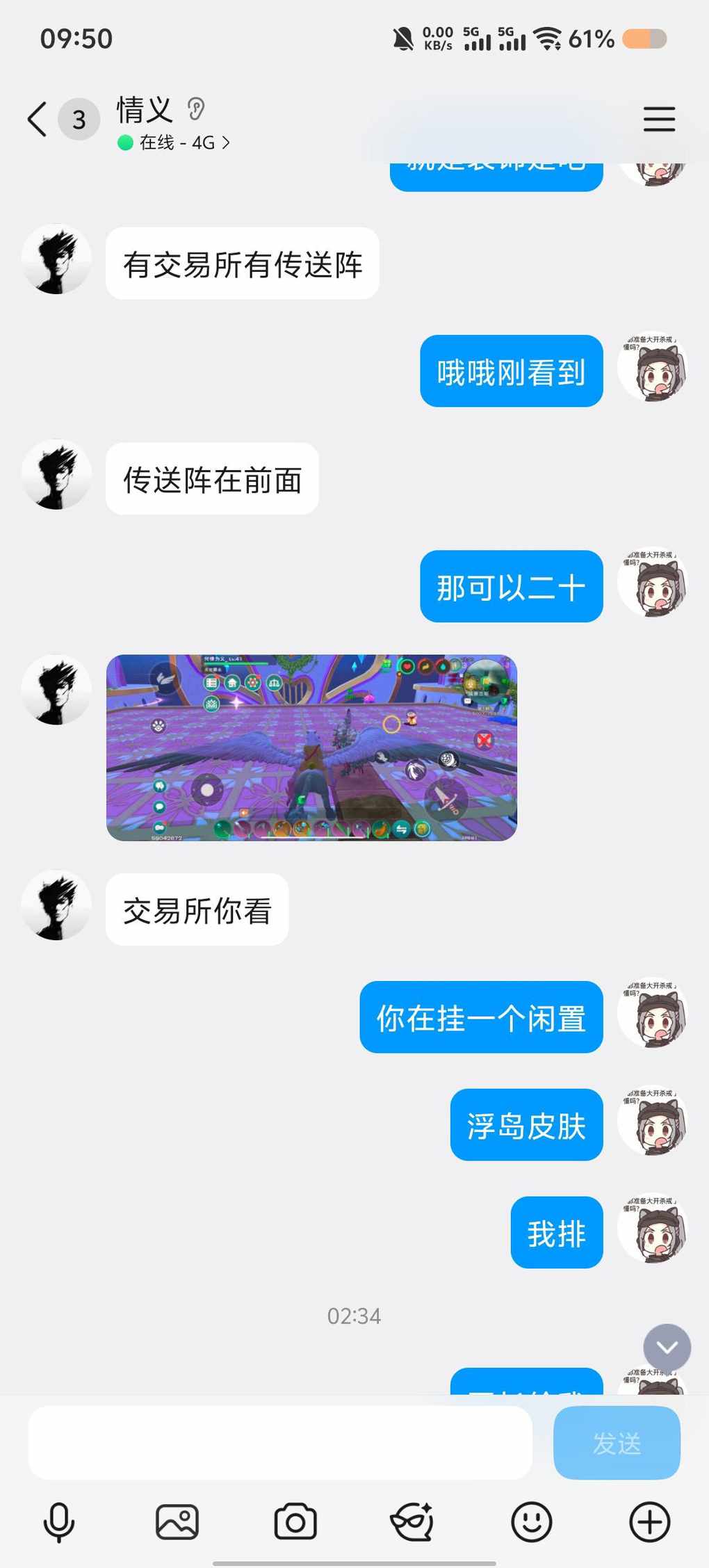Open the camera to take a photo
This screenshot has width=709, height=1568.
pos(295,1522)
